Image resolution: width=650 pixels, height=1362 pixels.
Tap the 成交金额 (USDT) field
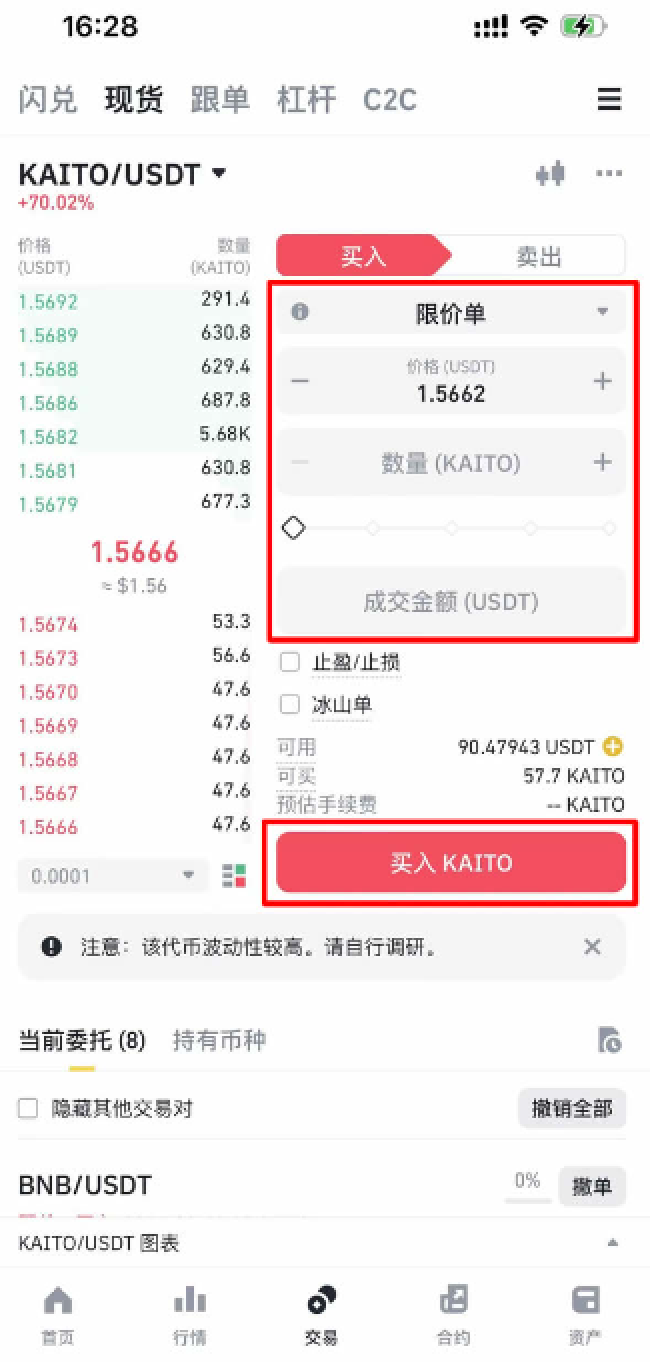tap(451, 602)
